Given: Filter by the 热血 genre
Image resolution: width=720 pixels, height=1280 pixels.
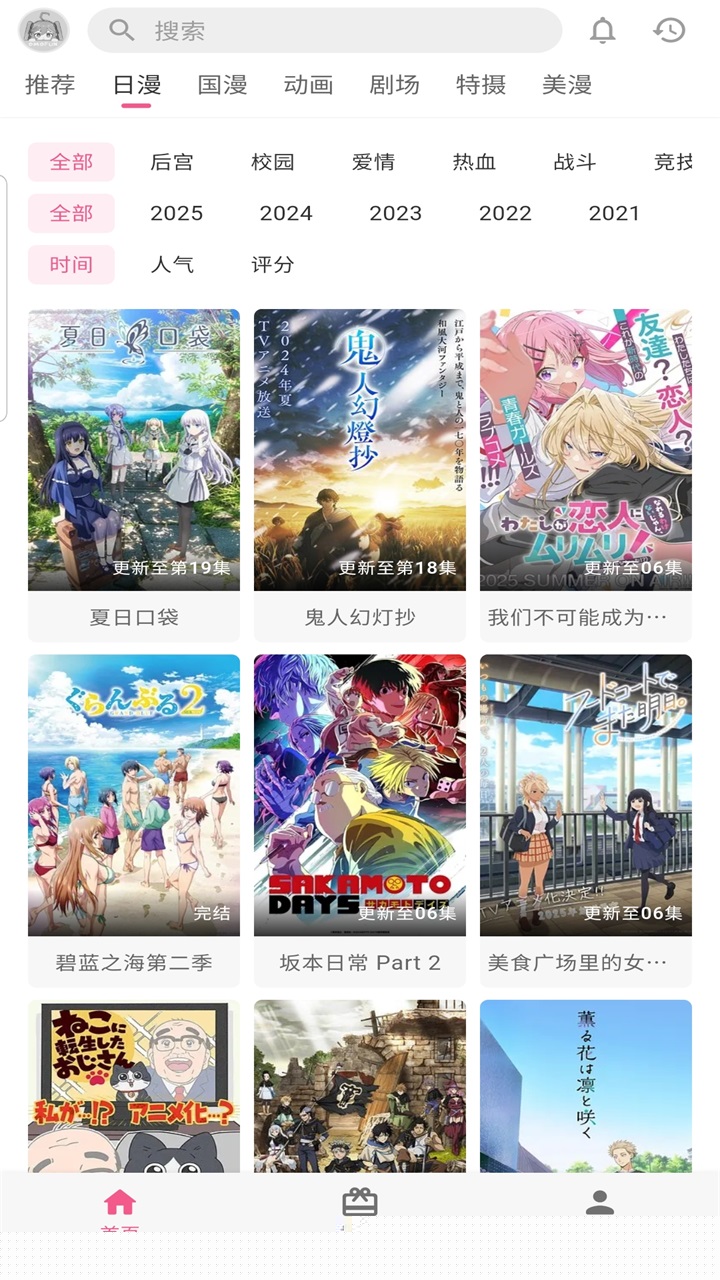Looking at the screenshot, I should [x=474, y=162].
